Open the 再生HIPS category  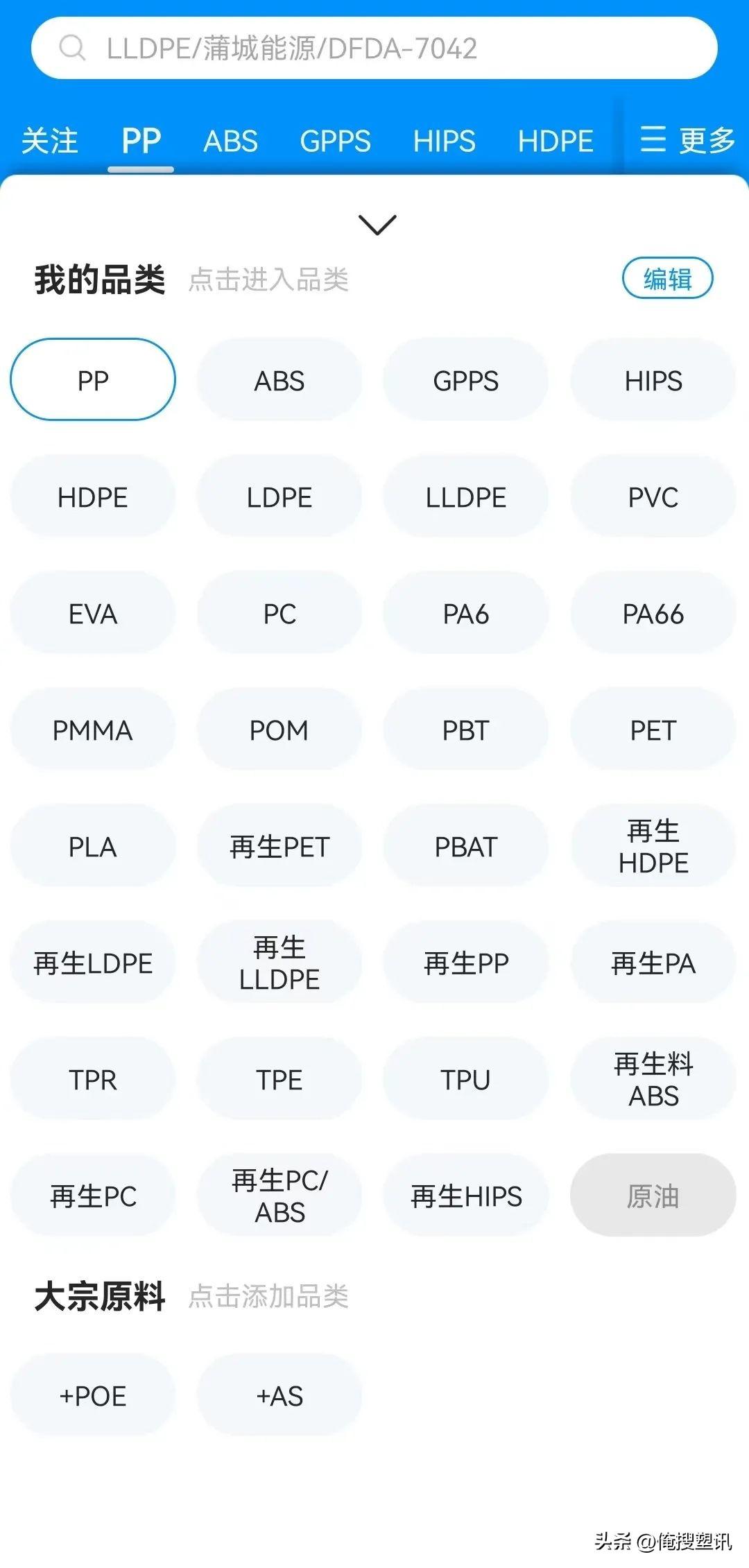[466, 1196]
